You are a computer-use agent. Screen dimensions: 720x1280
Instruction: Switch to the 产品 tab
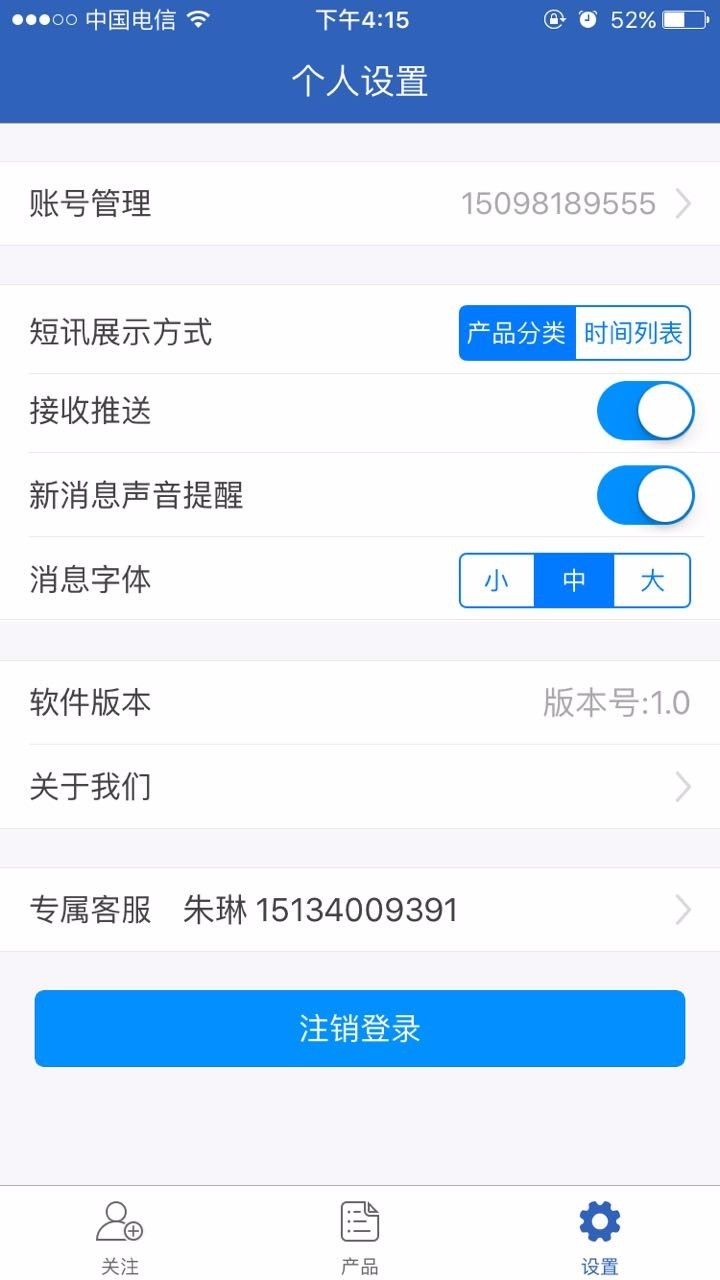(359, 1232)
